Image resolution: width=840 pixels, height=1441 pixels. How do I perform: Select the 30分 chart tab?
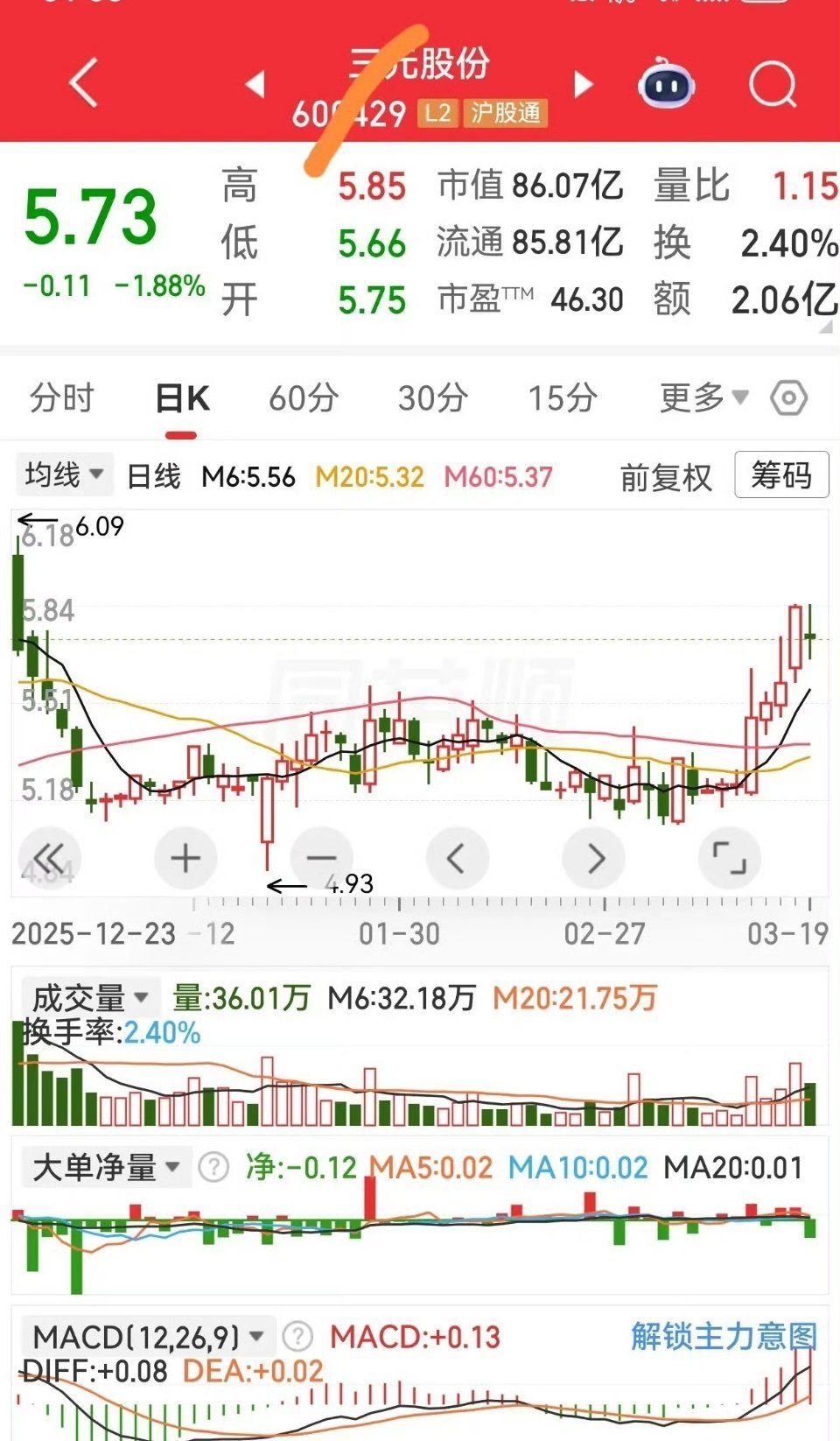(433, 398)
